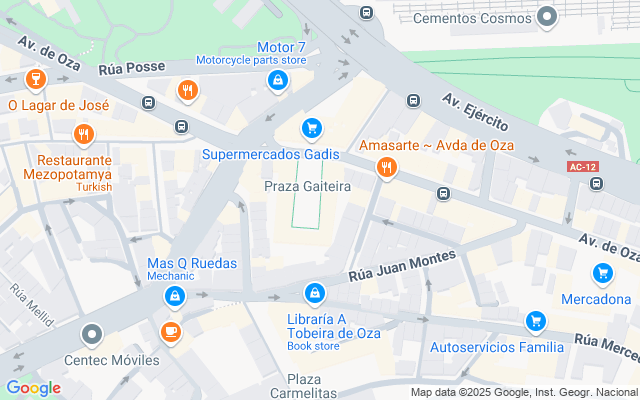Select the Mercadona supermarket pin
The image size is (640, 400).
[x=602, y=273]
